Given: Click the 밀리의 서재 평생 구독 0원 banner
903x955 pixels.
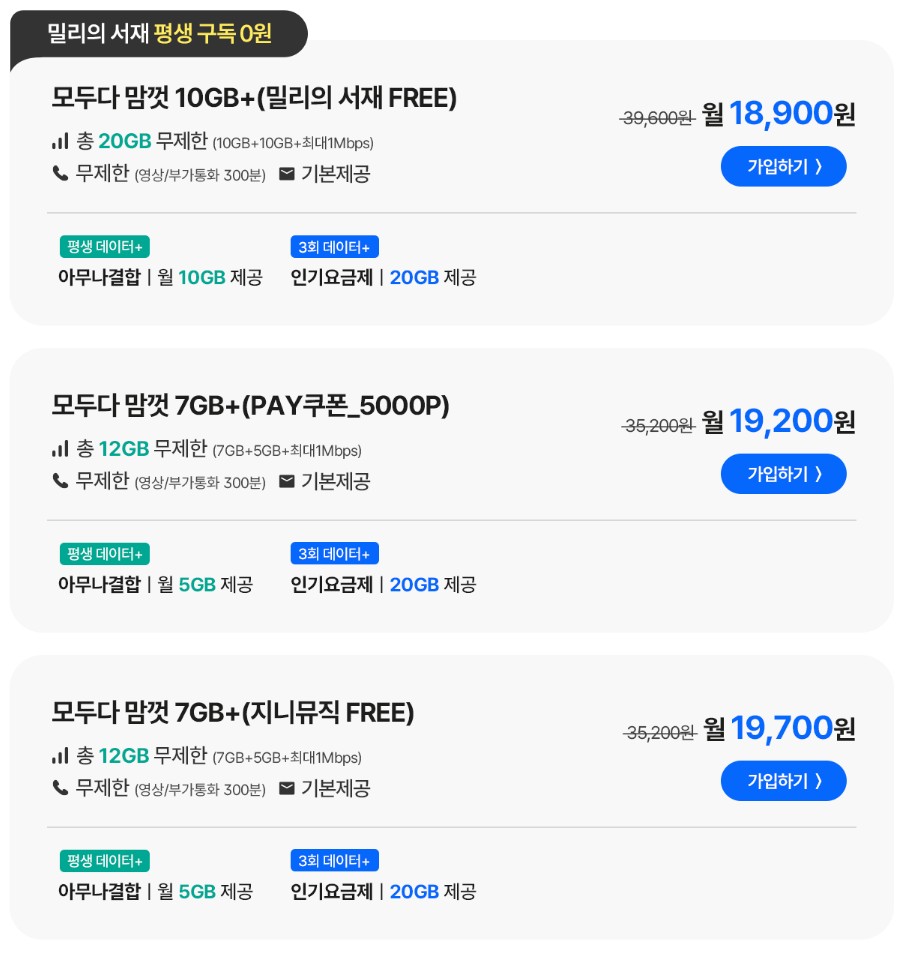Looking at the screenshot, I should click(157, 32).
